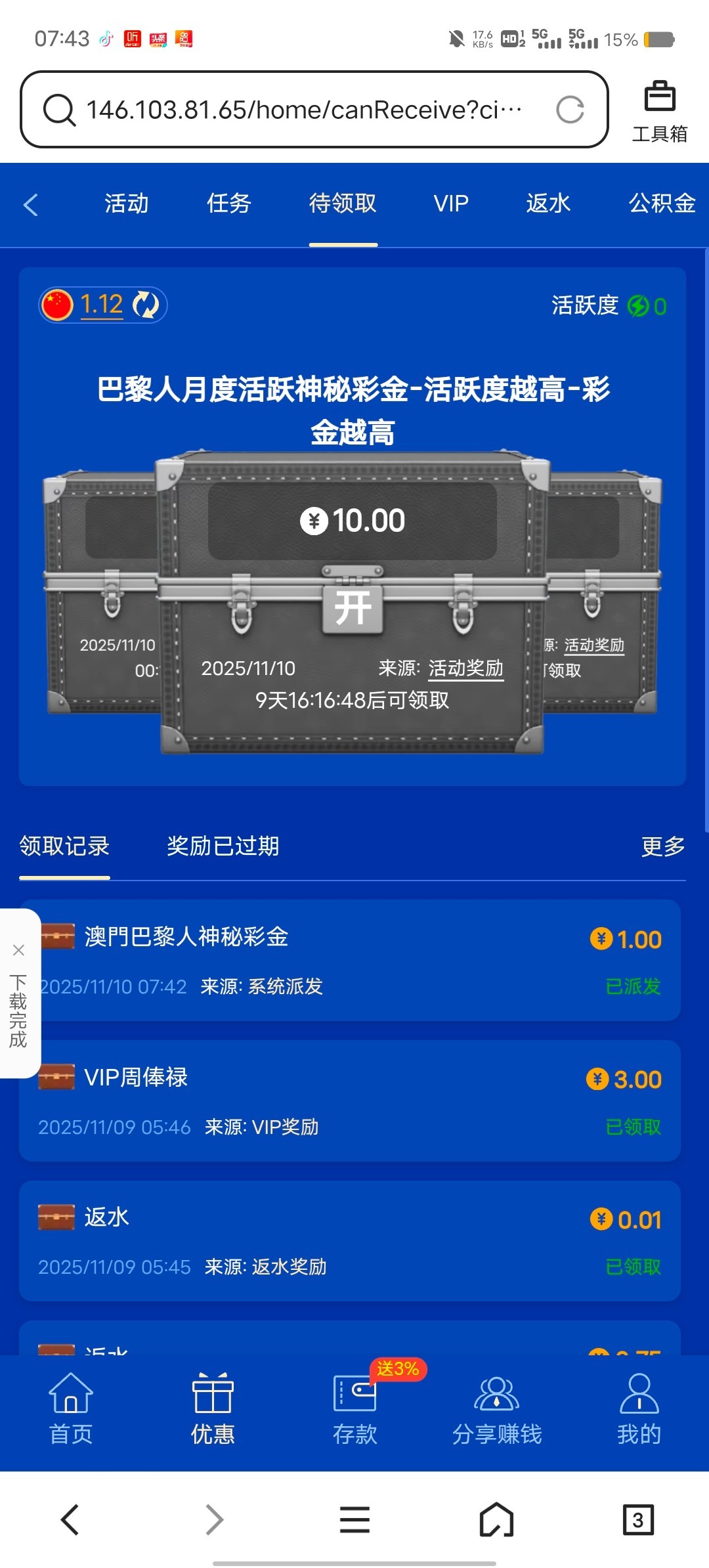Dismiss the 下载完成 side banner
This screenshot has width=709, height=1568.
(x=18, y=950)
